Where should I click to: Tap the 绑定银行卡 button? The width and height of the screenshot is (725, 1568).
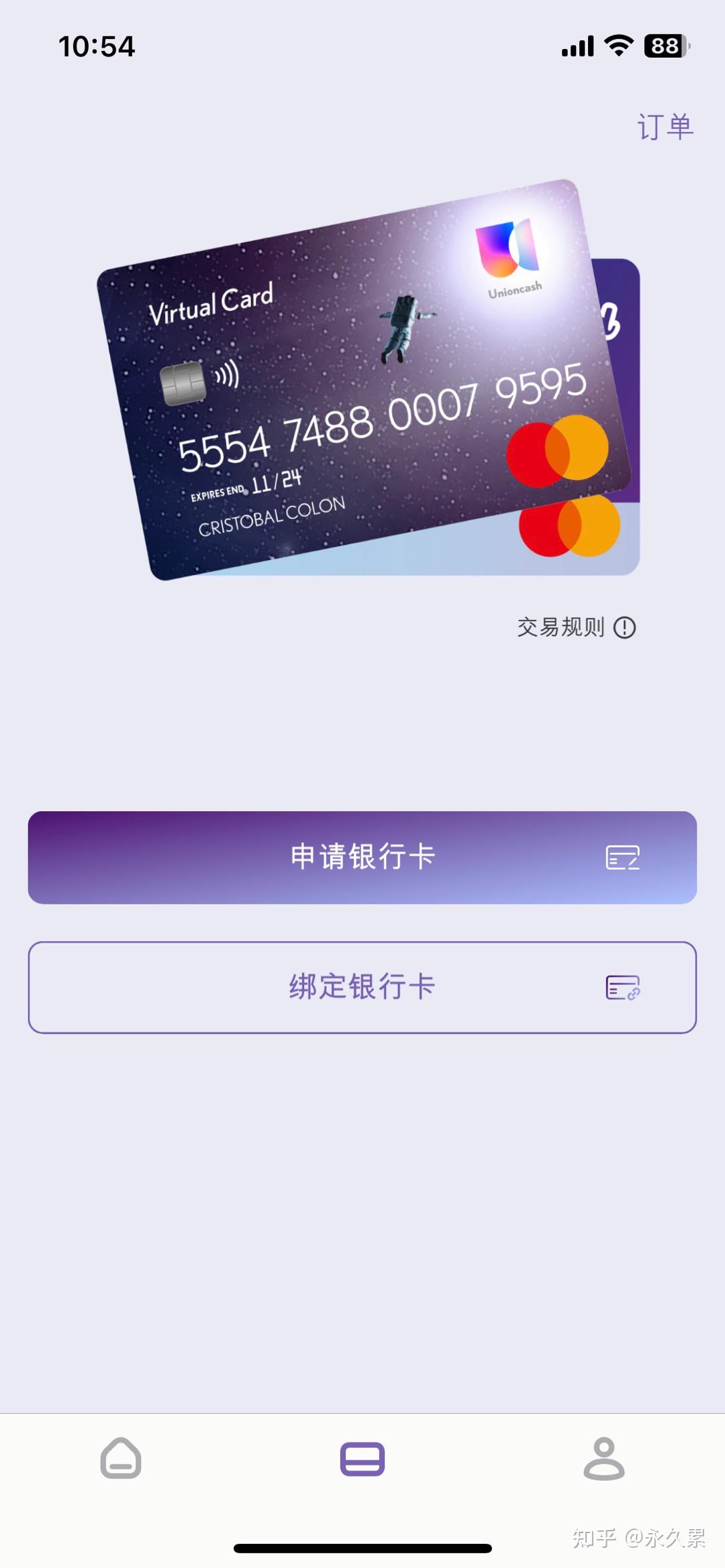pos(362,987)
